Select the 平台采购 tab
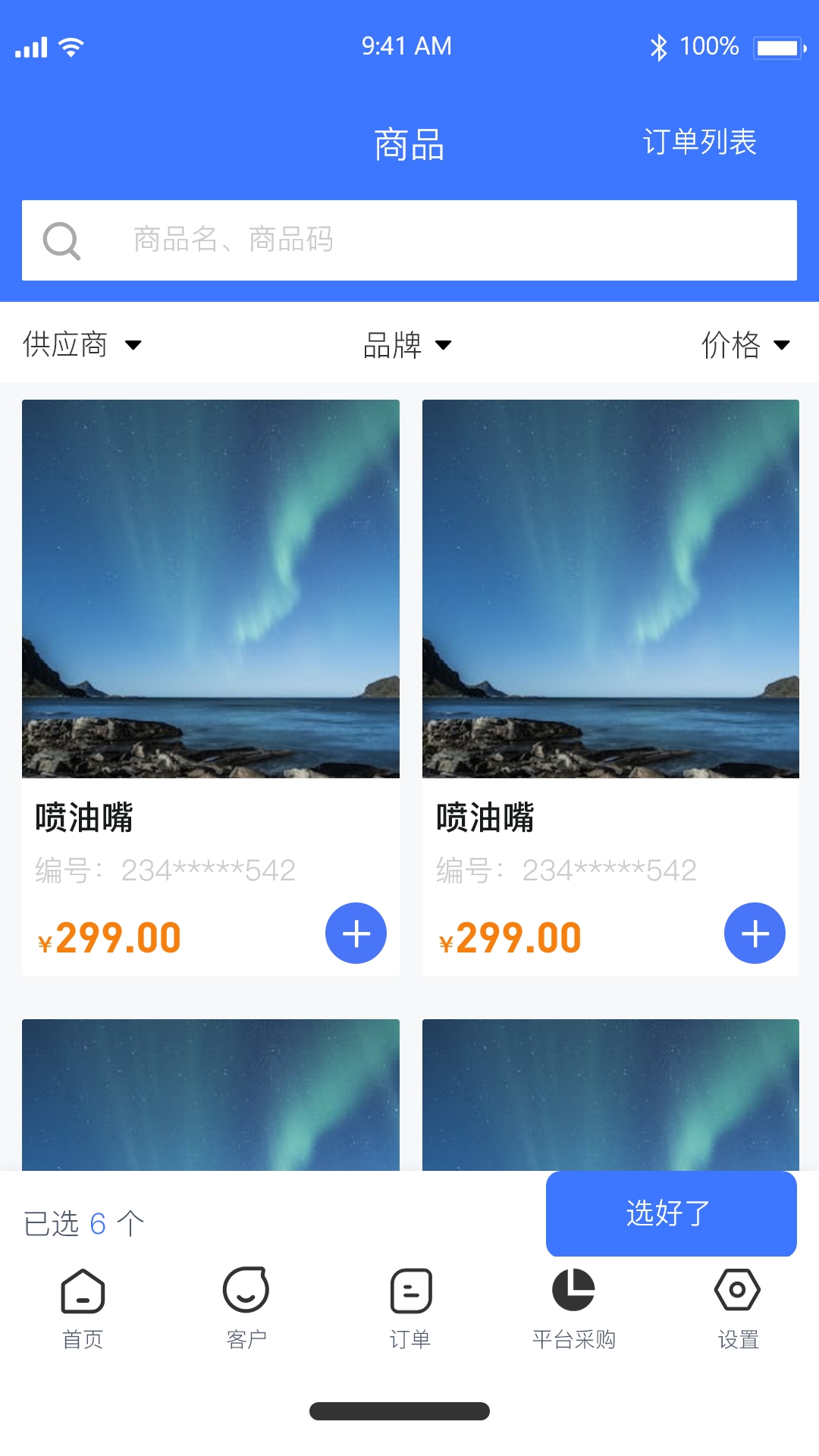 (573, 1307)
